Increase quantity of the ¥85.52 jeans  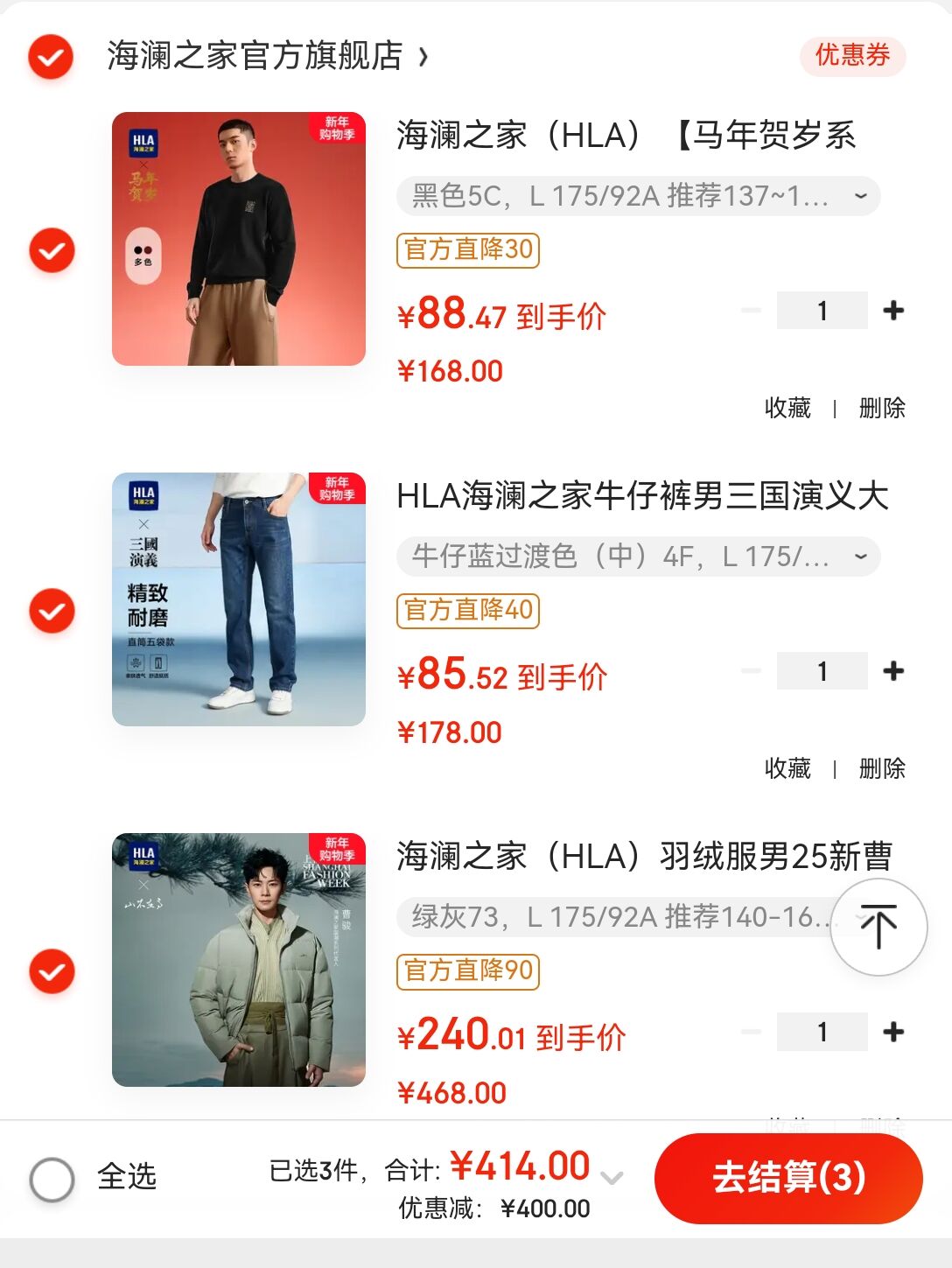pyautogui.click(x=893, y=671)
